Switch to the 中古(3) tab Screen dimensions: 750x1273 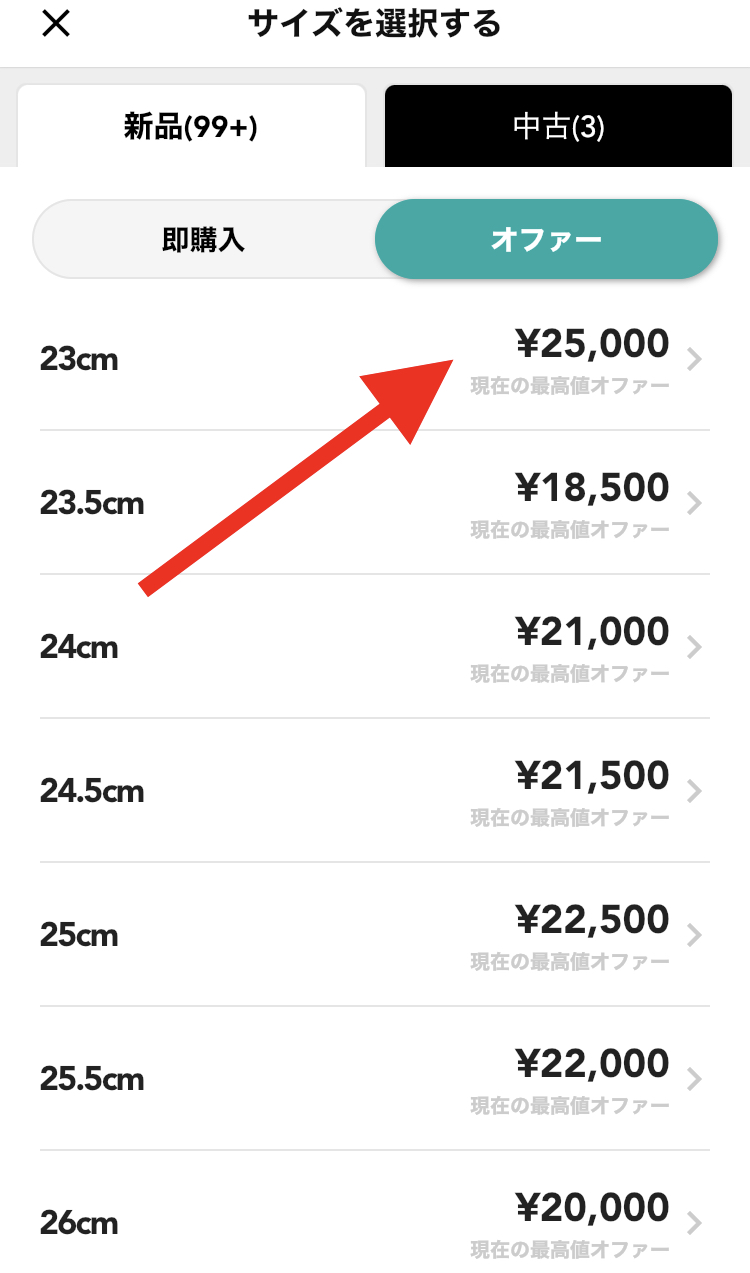pos(558,126)
